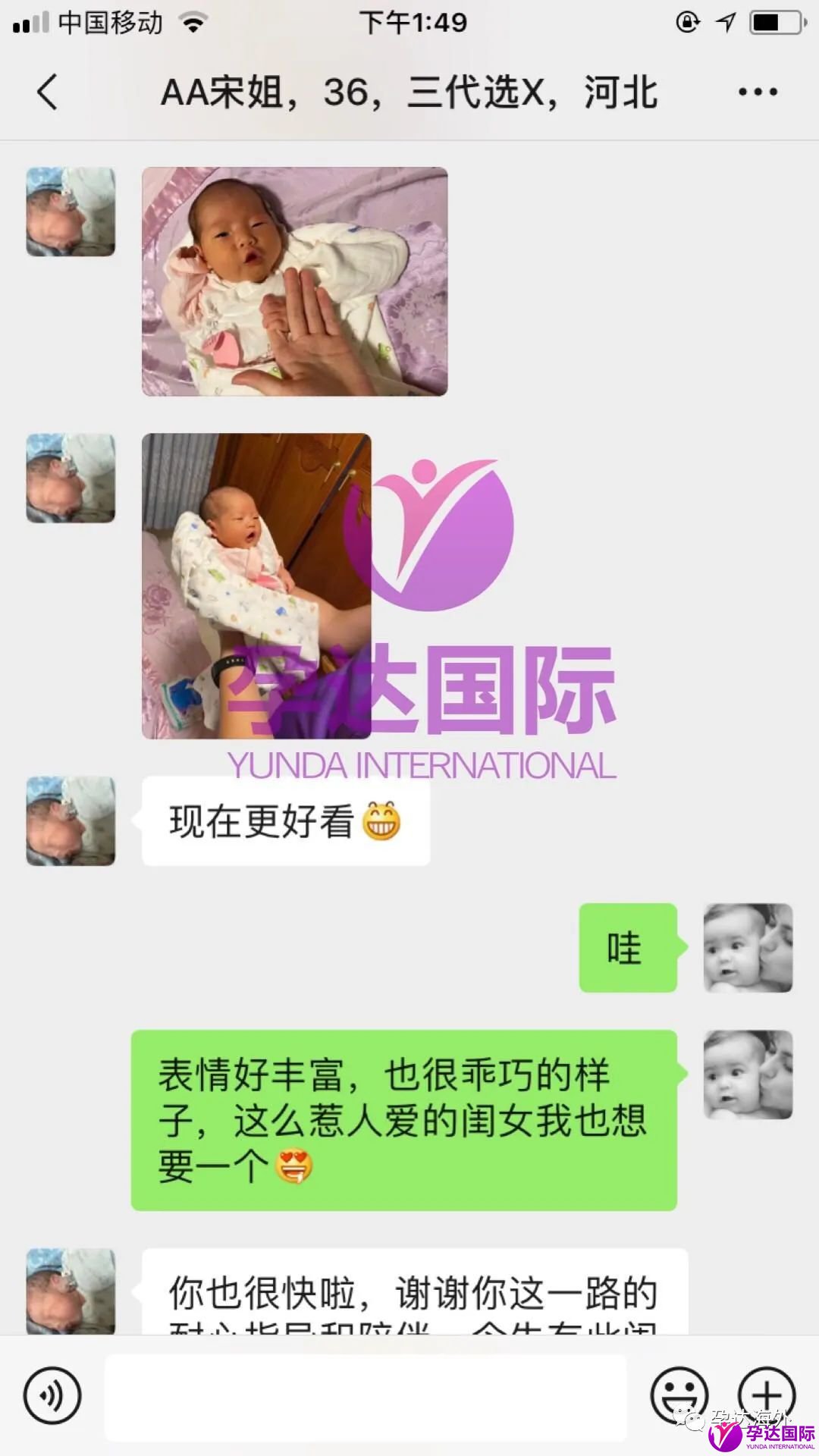Open the baby photo on purple blanket
Screen dimensions: 819x1456
tap(294, 281)
